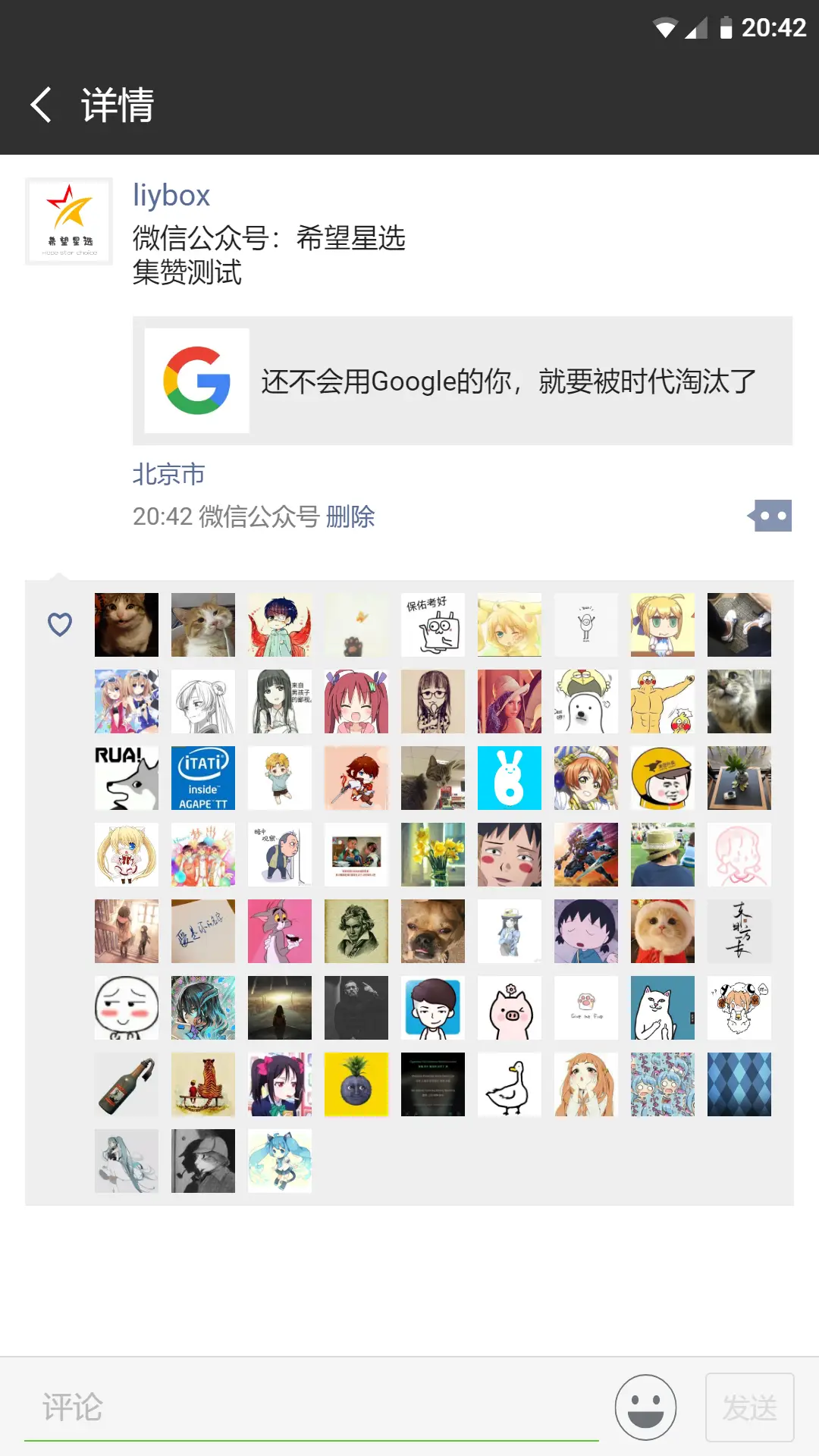Open the pink pig avatar liker
The height and width of the screenshot is (1456, 819).
(x=510, y=1008)
